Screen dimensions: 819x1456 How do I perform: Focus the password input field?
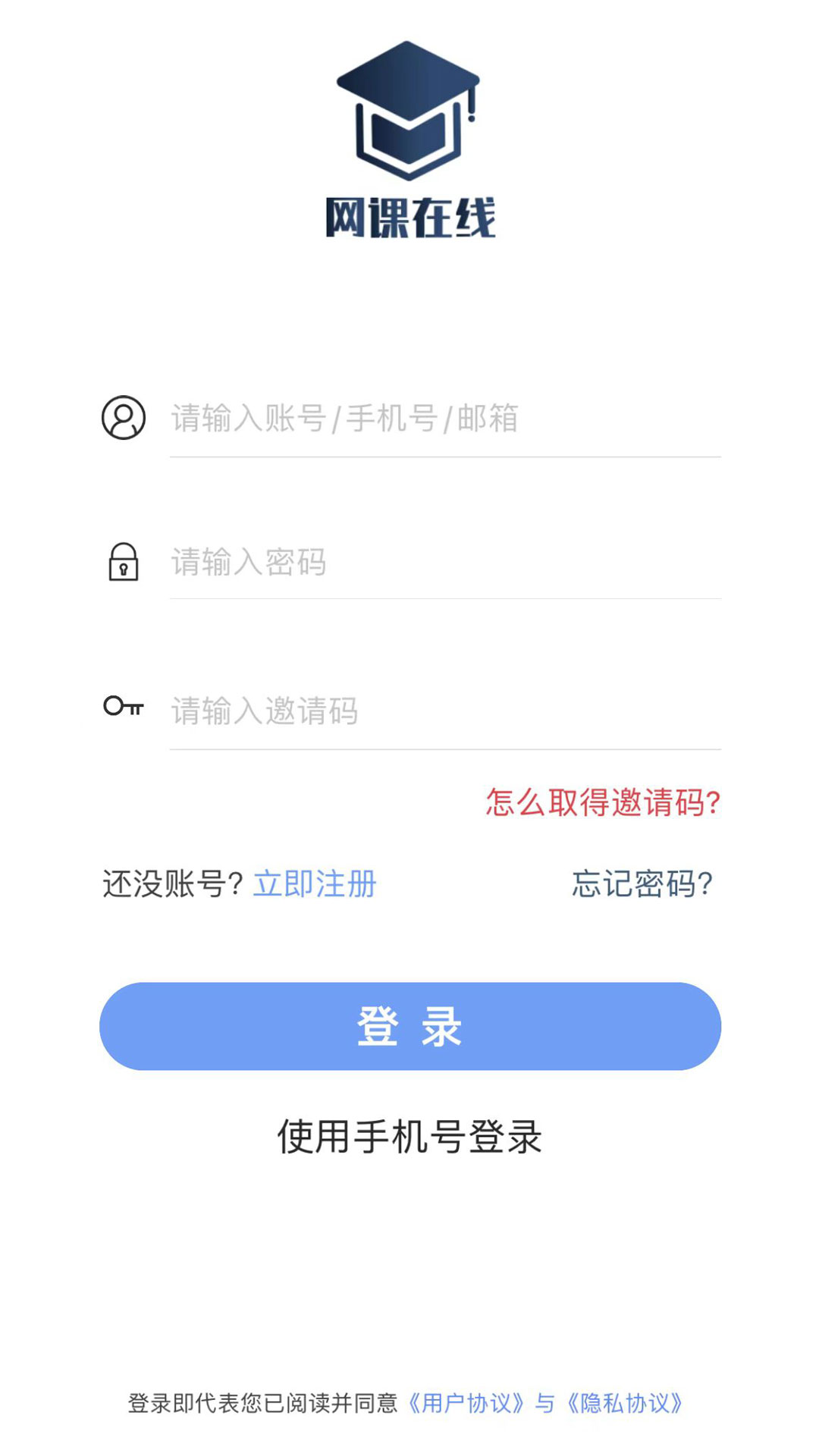444,563
